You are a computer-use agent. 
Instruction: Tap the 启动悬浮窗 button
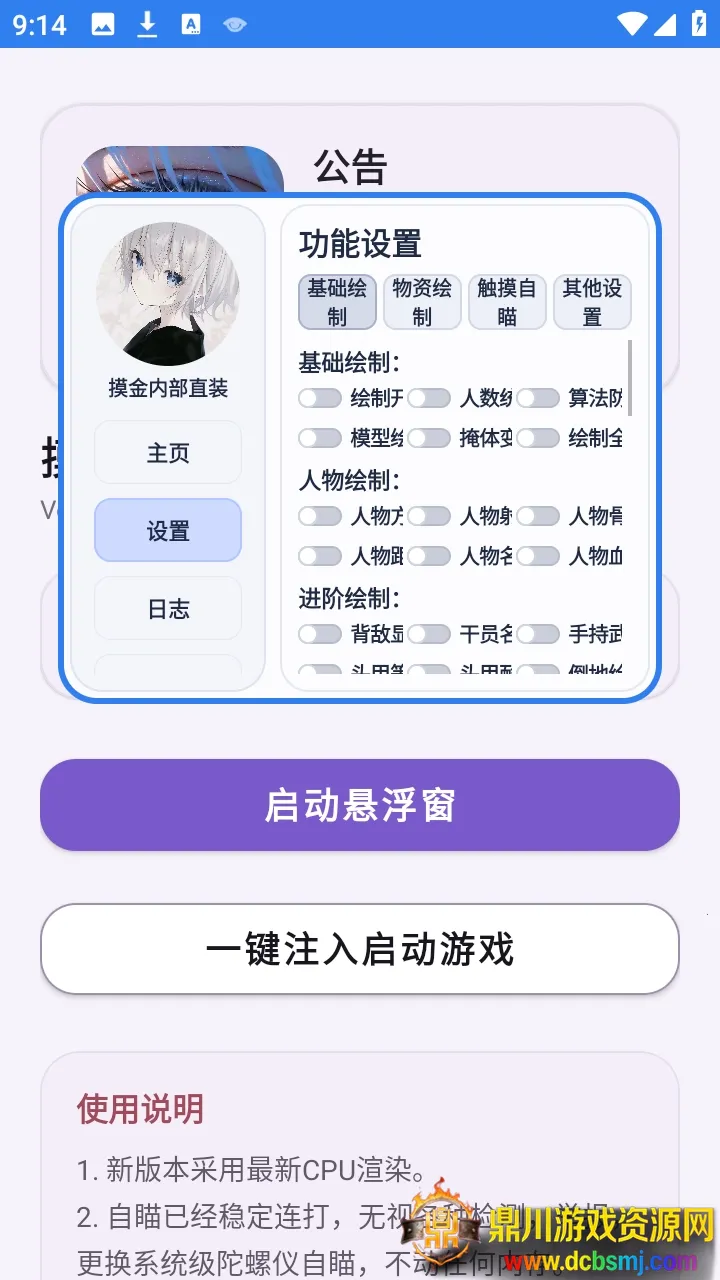point(360,805)
